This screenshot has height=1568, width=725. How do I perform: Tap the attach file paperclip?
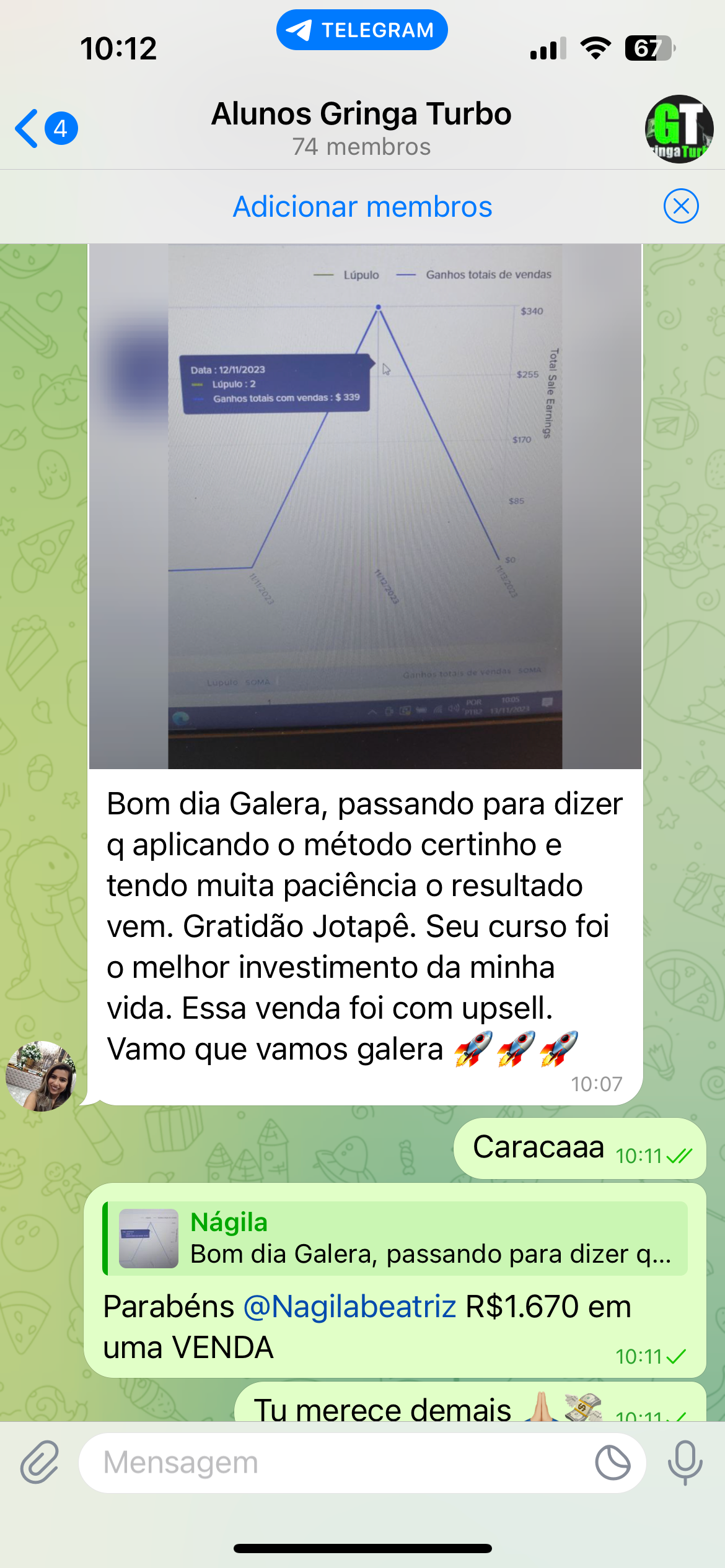pos(40,1462)
